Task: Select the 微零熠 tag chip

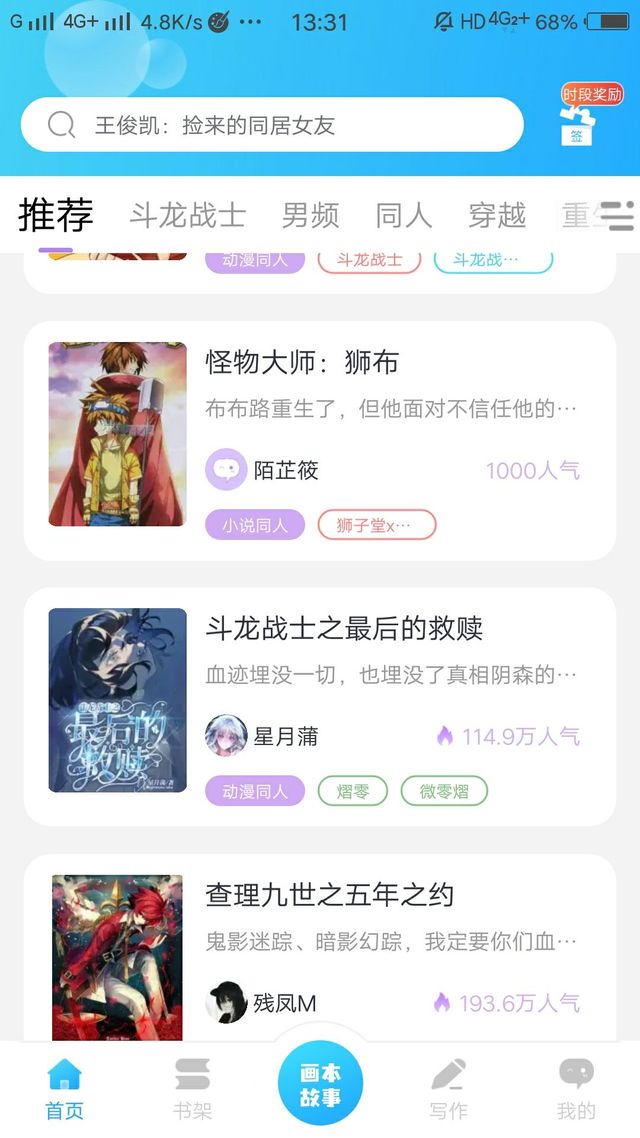Action: pyautogui.click(x=444, y=791)
